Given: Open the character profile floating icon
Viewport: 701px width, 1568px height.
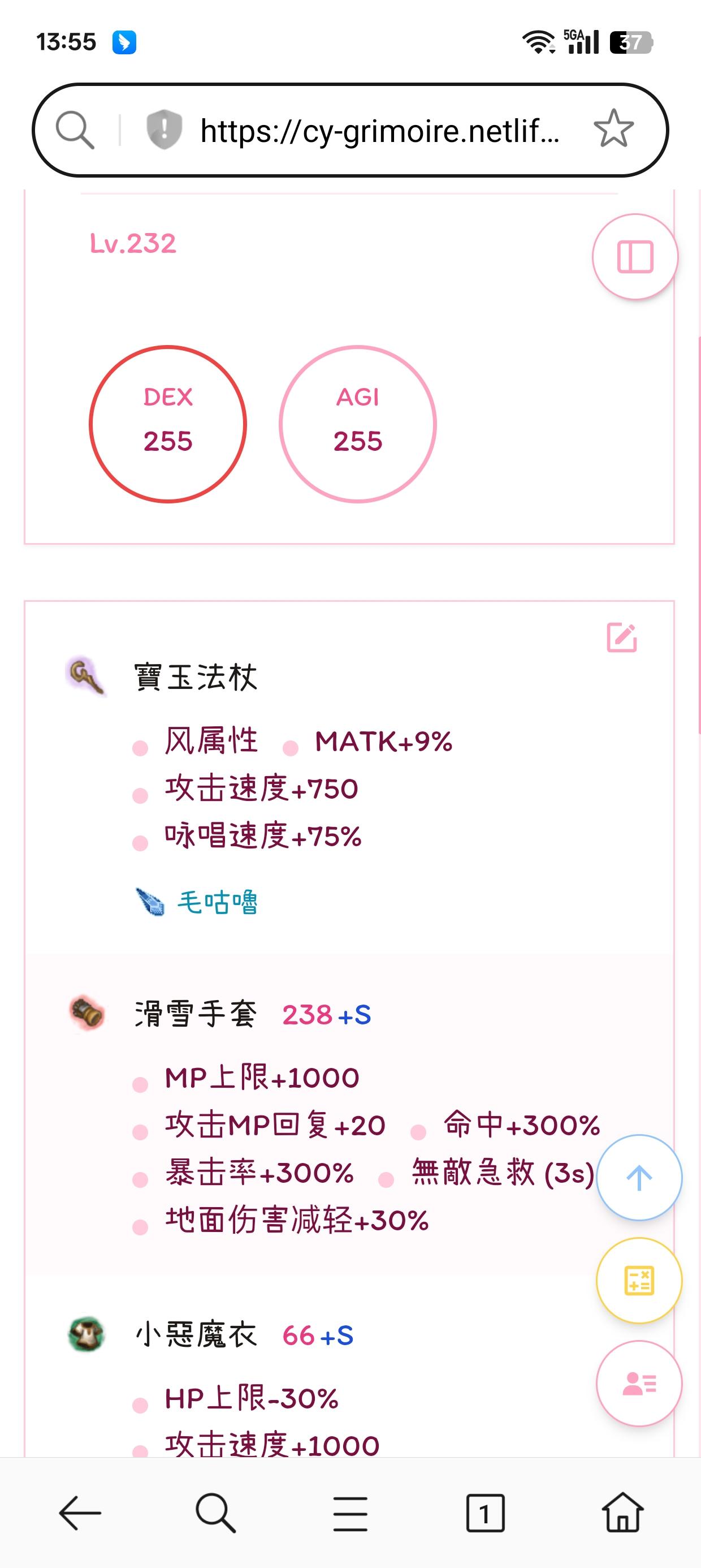Looking at the screenshot, I should click(638, 1383).
